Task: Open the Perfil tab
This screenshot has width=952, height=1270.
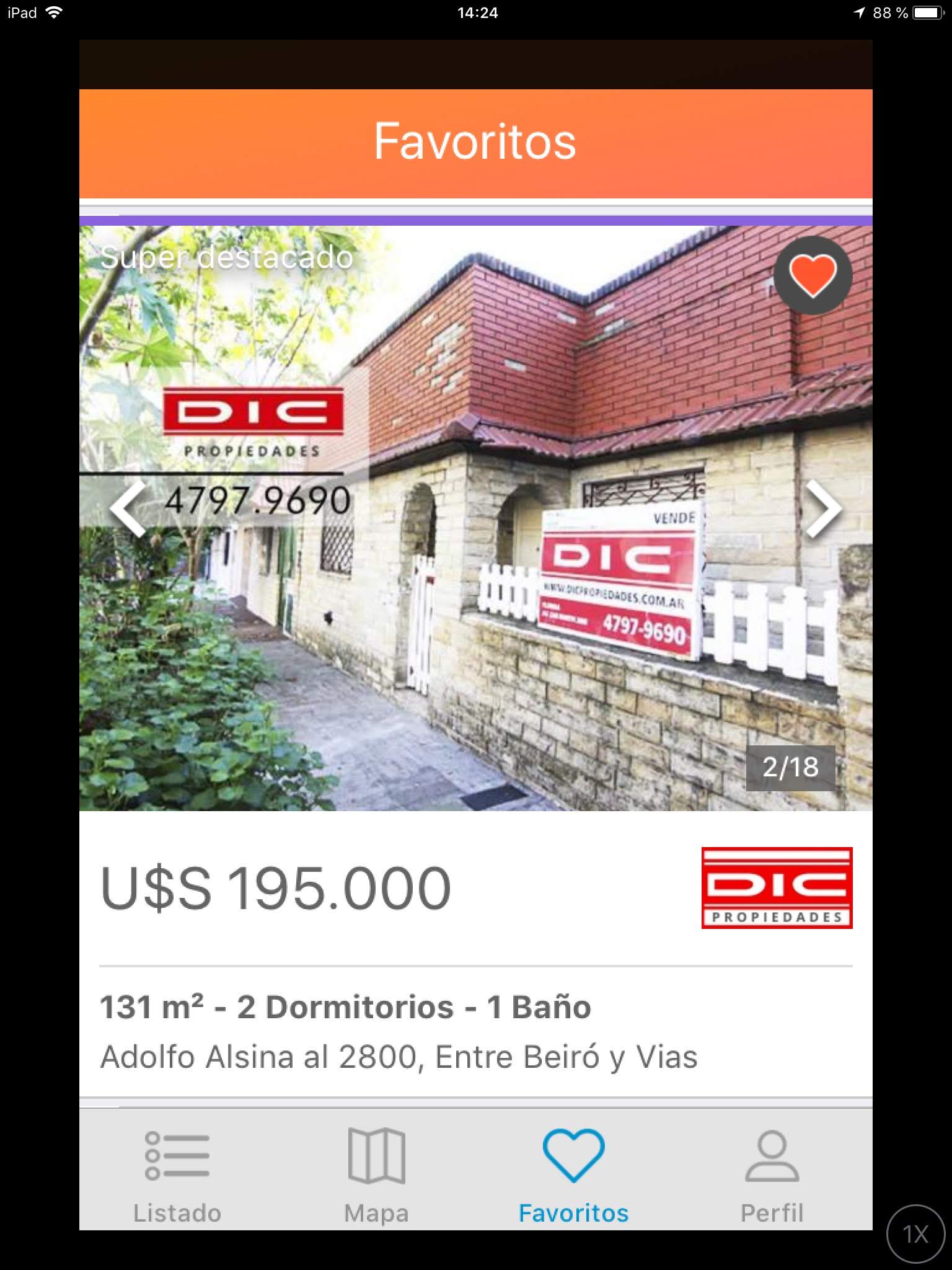Action: tap(772, 1176)
